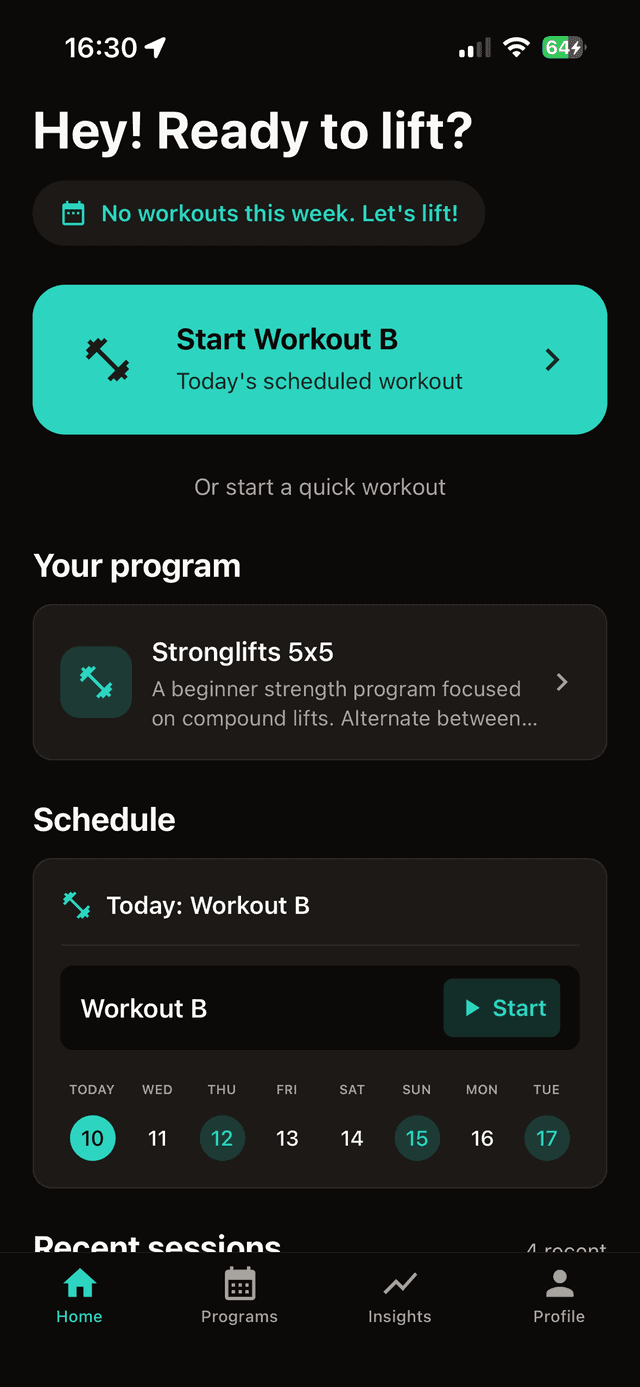
Task: Open the Stronglifts 5x5 program card
Action: [319, 682]
